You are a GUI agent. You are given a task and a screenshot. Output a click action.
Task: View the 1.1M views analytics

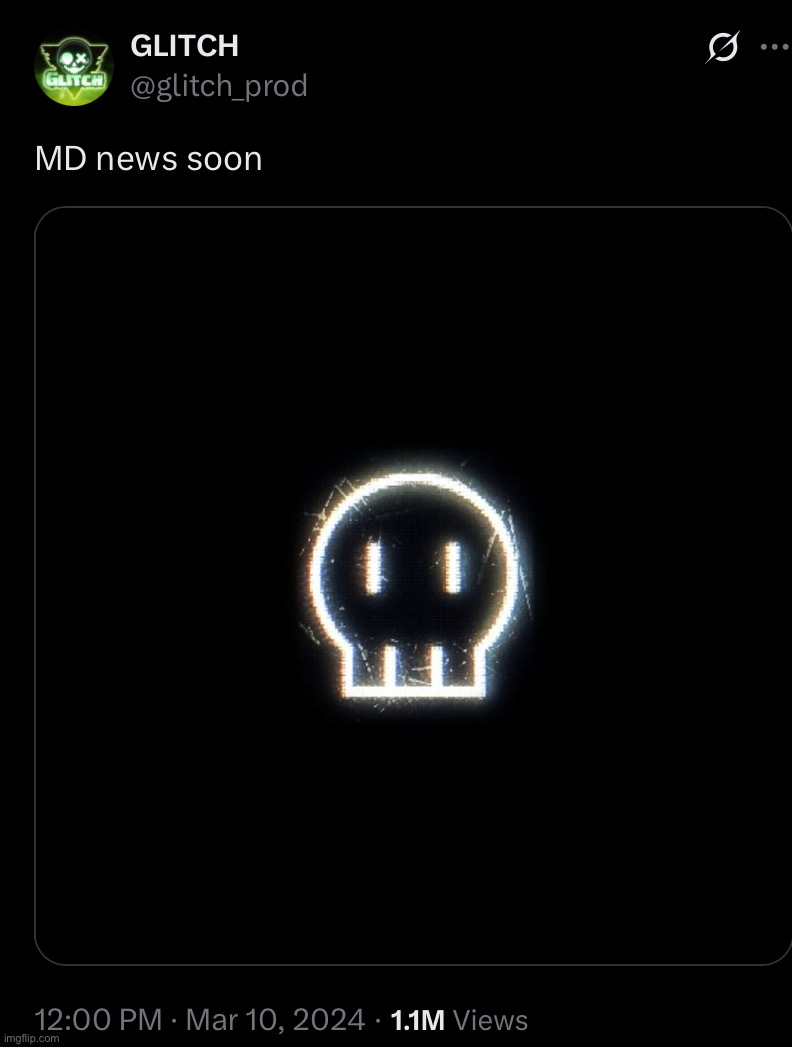click(459, 1020)
